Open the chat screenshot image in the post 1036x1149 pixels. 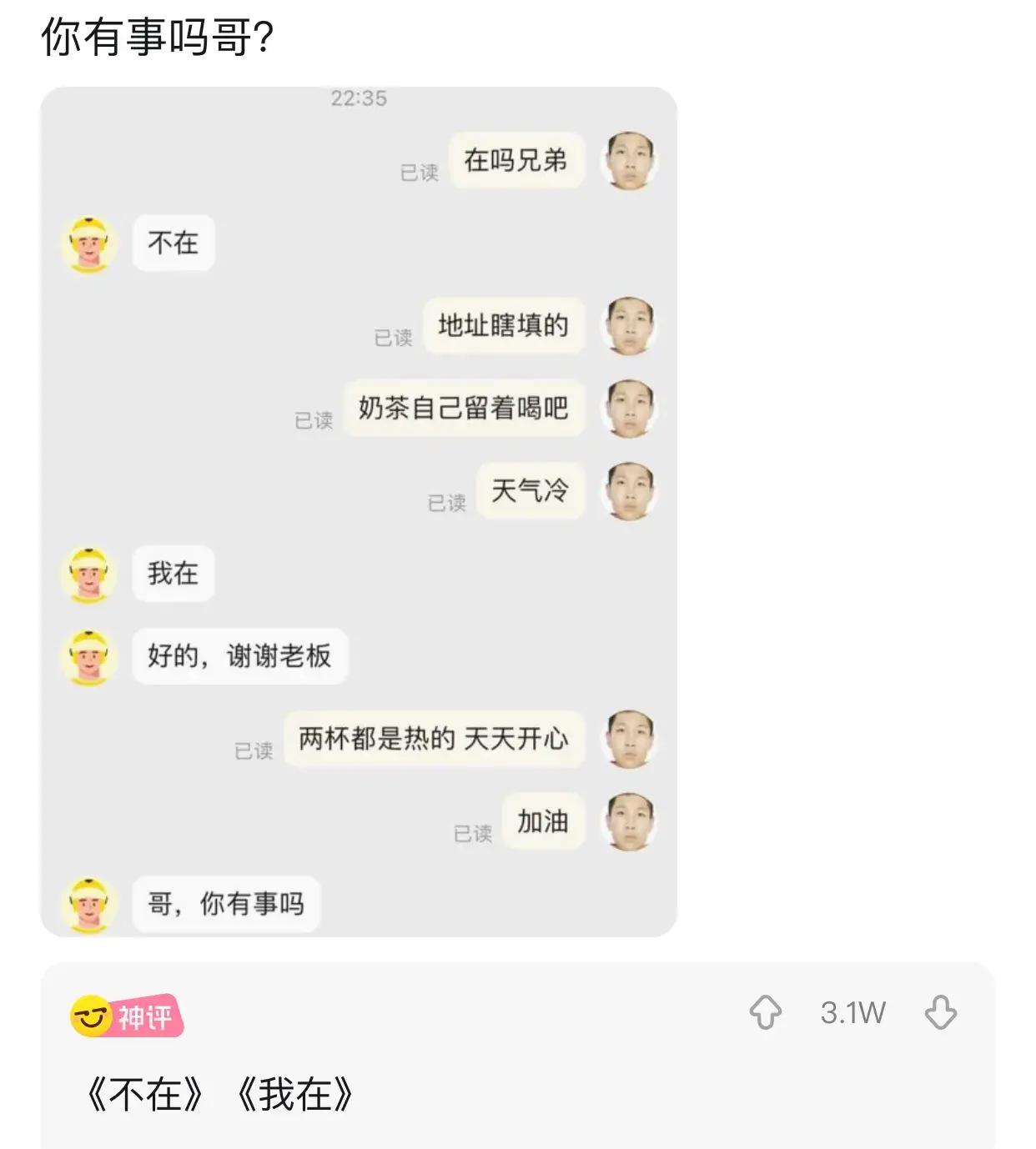click(x=359, y=511)
